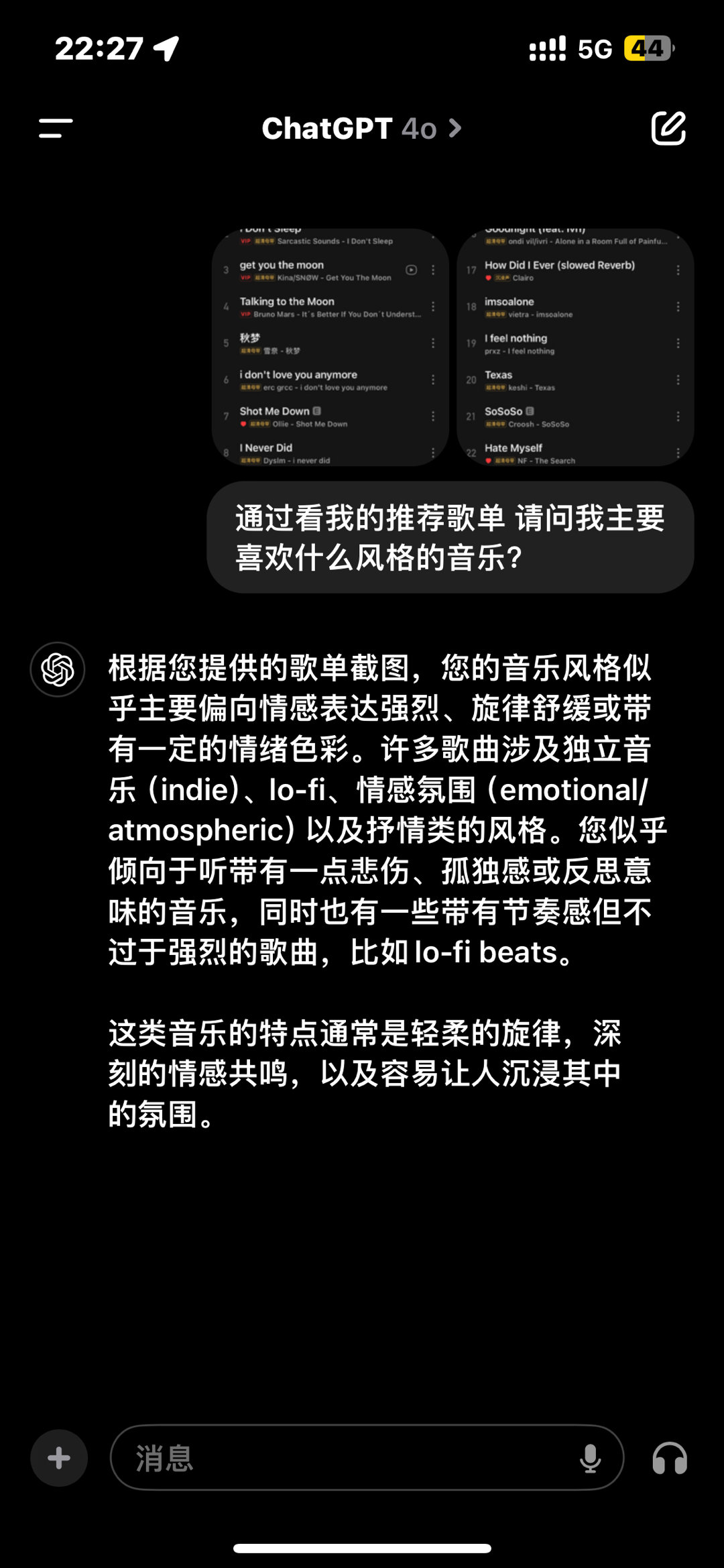Tap the plus attachment button
Image resolution: width=724 pixels, height=1568 pixels.
click(59, 1458)
